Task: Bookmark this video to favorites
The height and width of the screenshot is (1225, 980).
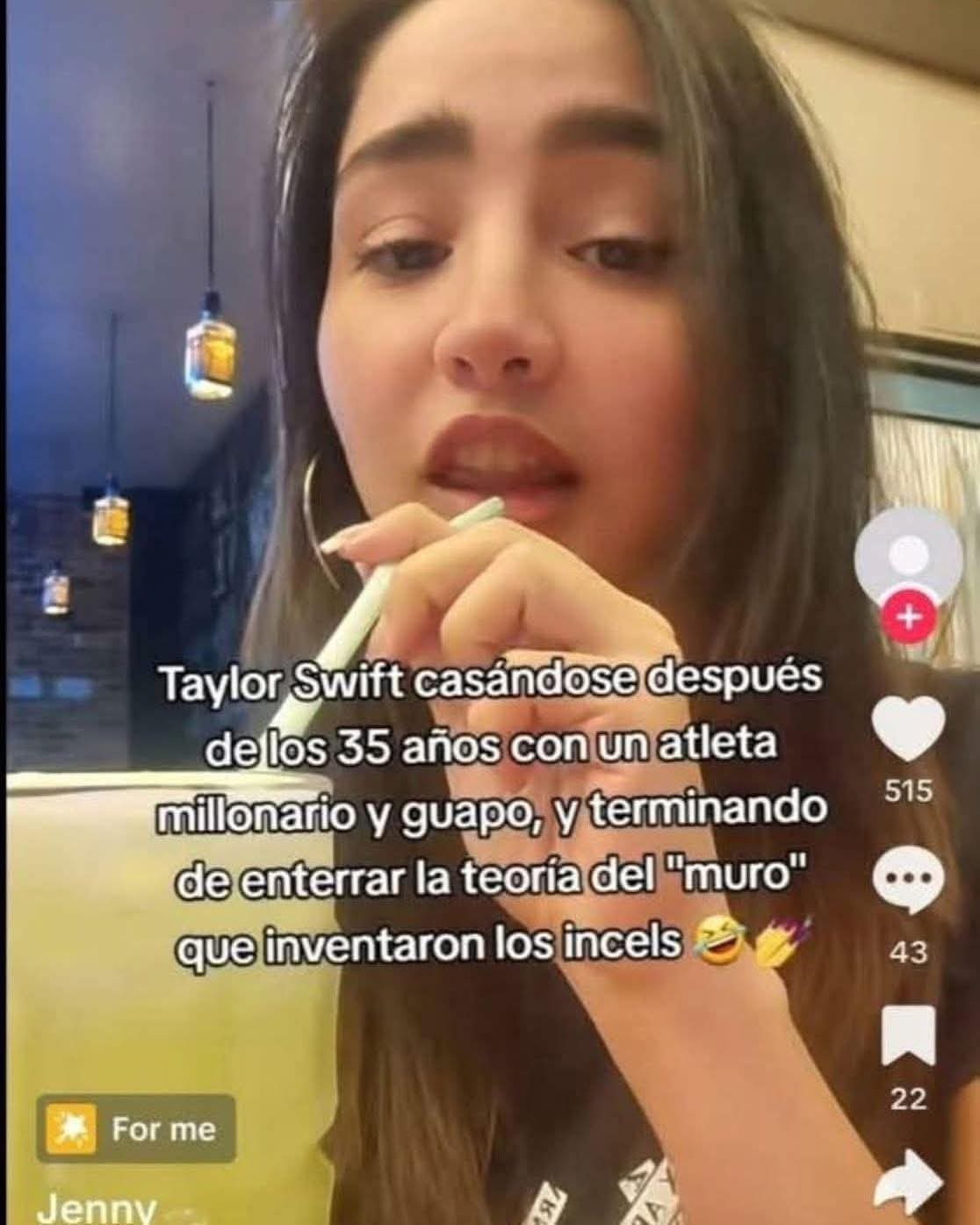Action: point(908,1035)
